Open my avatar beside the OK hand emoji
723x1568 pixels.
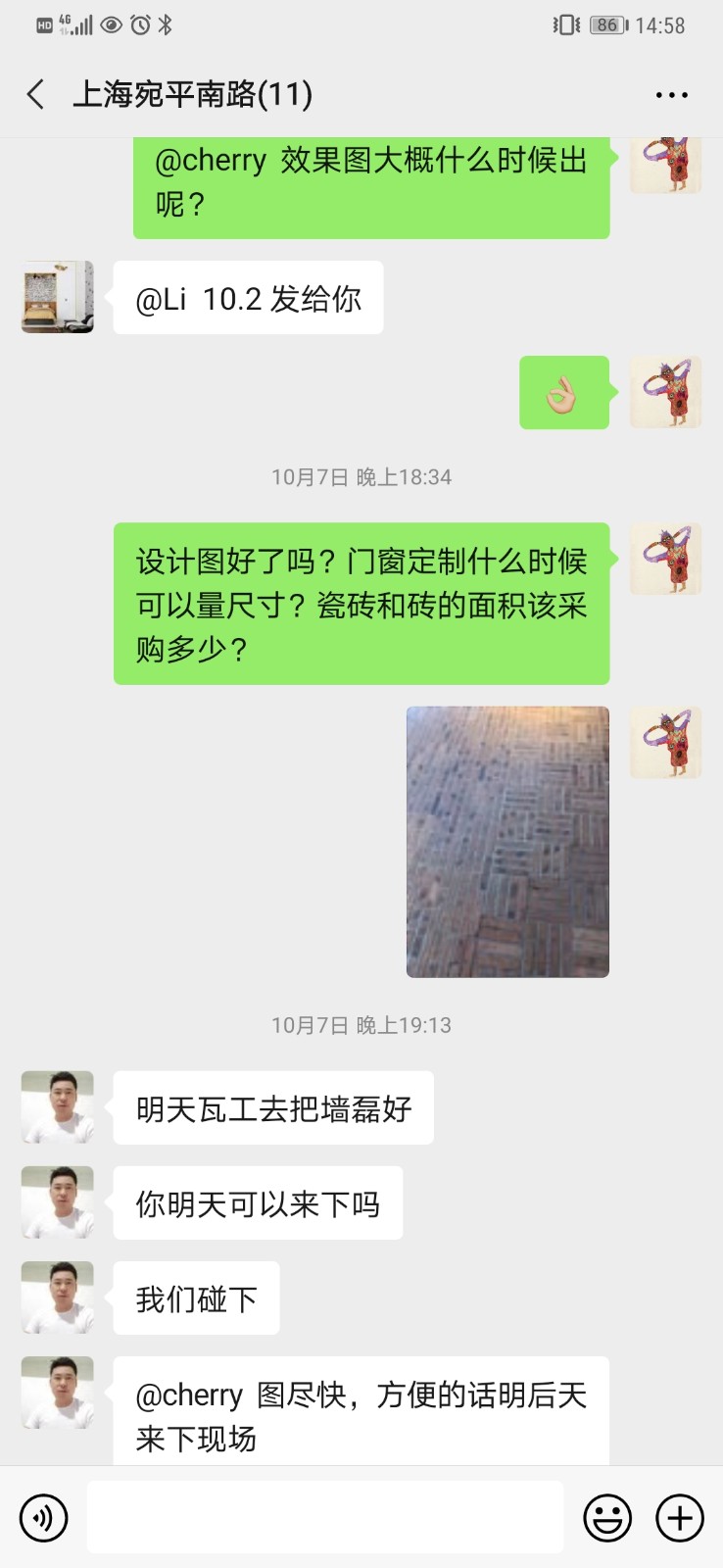pyautogui.click(x=665, y=393)
